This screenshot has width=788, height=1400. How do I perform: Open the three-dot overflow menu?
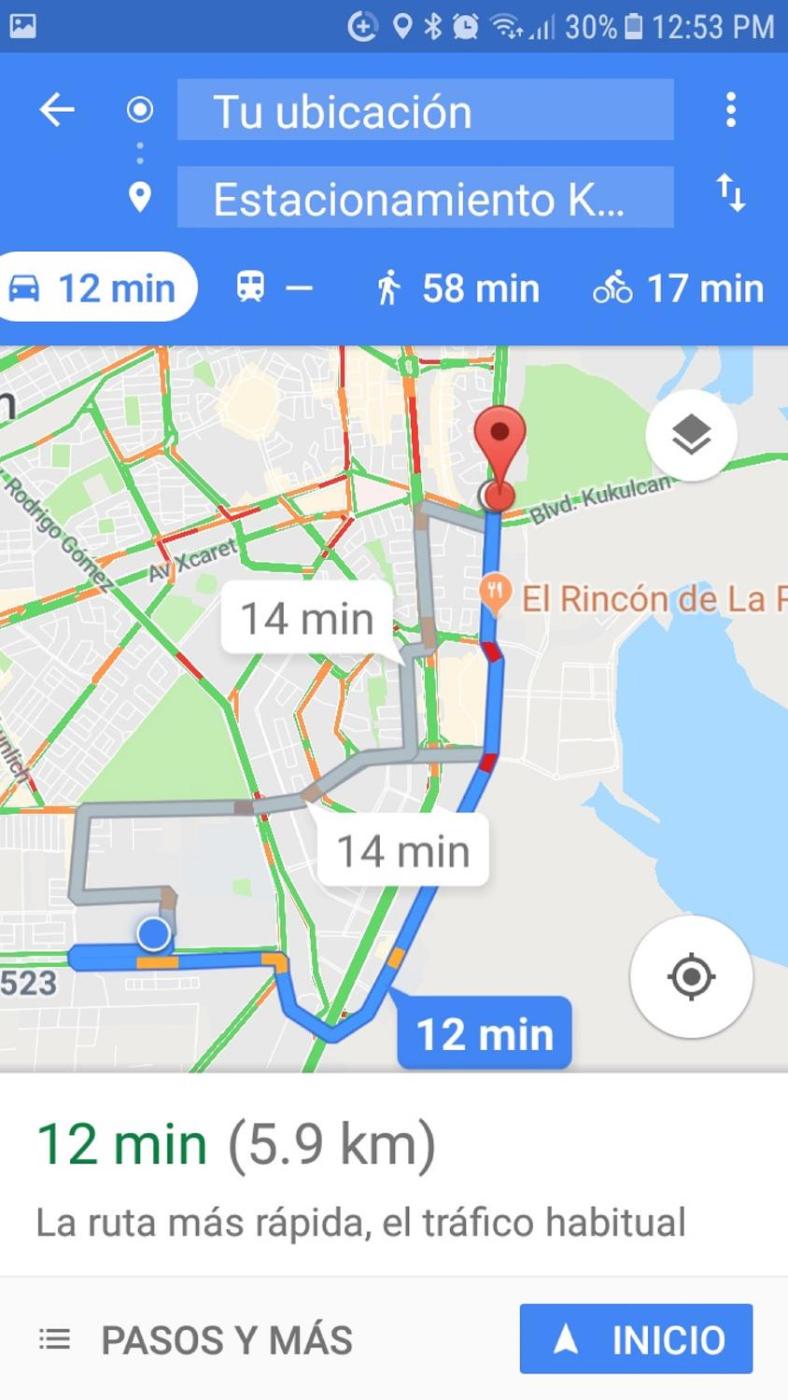731,109
